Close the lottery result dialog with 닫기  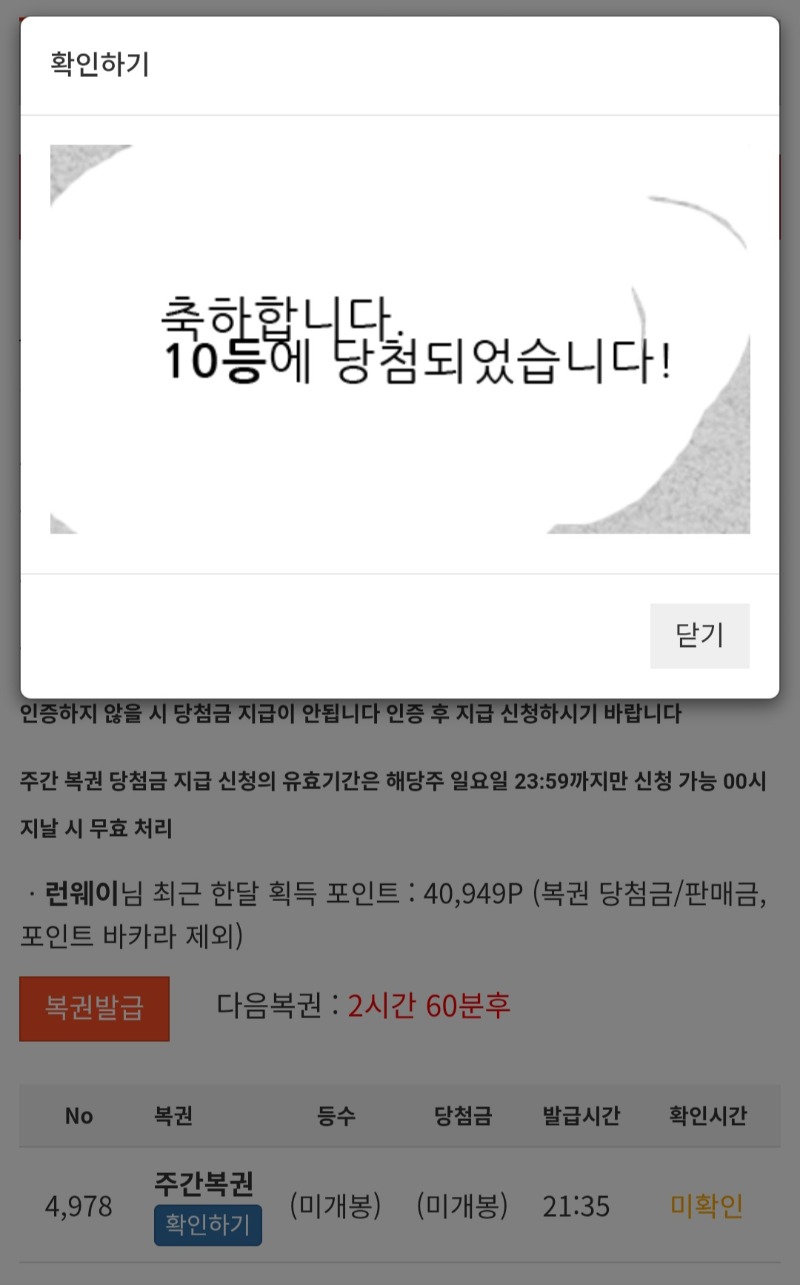[x=699, y=636]
